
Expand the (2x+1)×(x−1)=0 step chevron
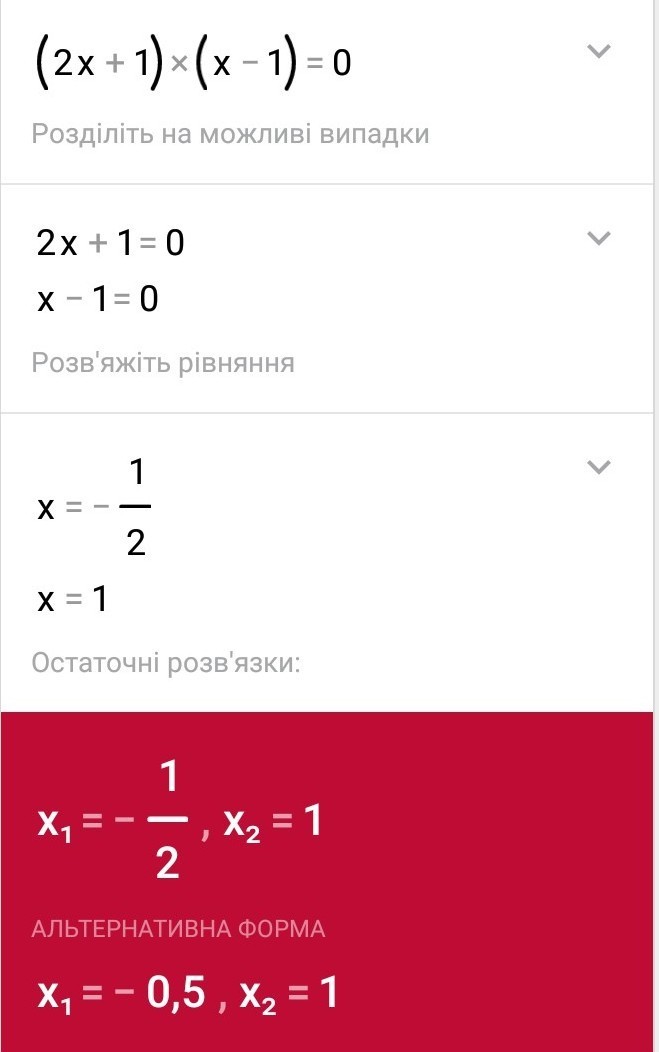(598, 52)
